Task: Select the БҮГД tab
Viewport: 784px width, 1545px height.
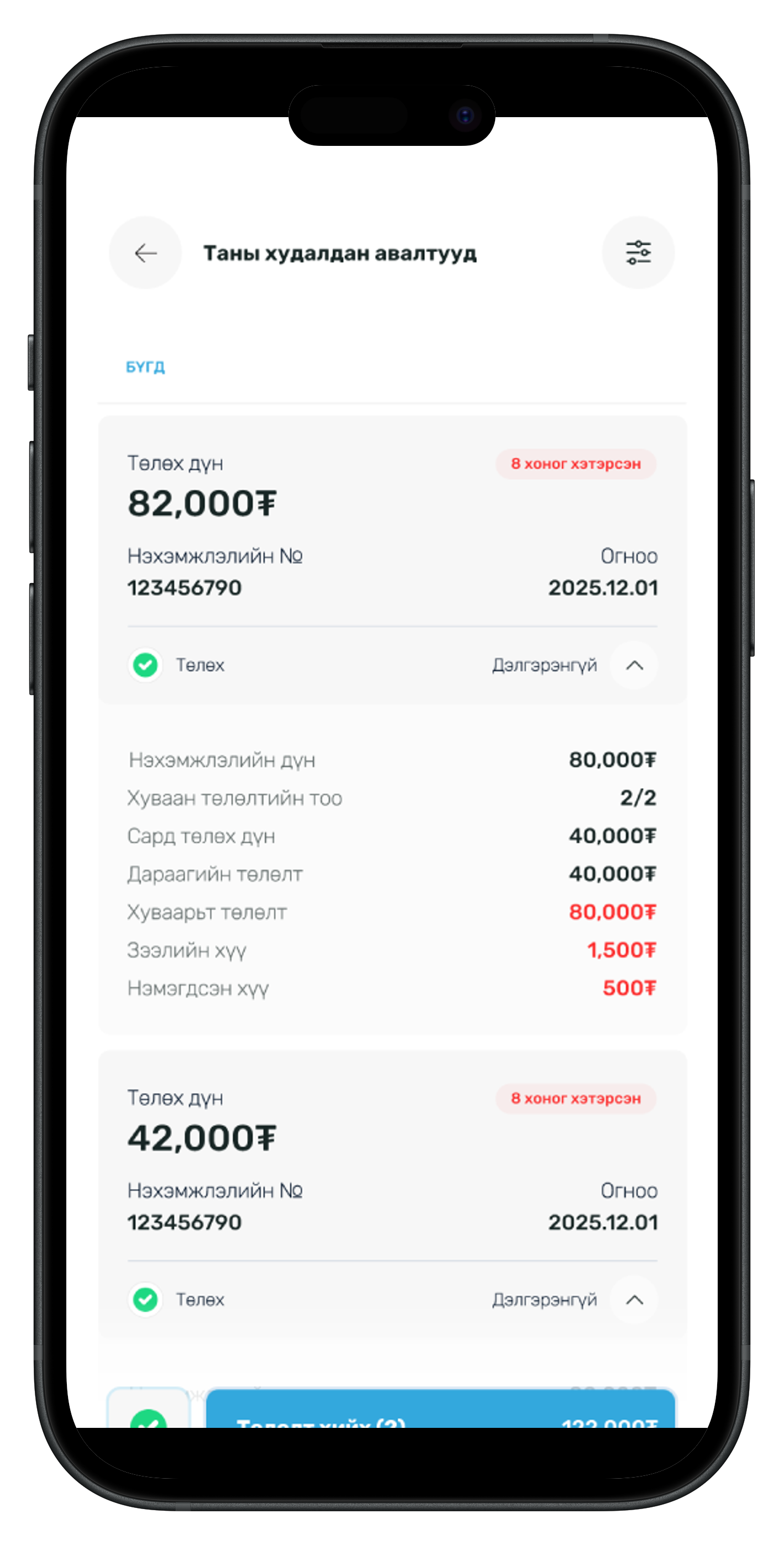Action: click(x=145, y=367)
